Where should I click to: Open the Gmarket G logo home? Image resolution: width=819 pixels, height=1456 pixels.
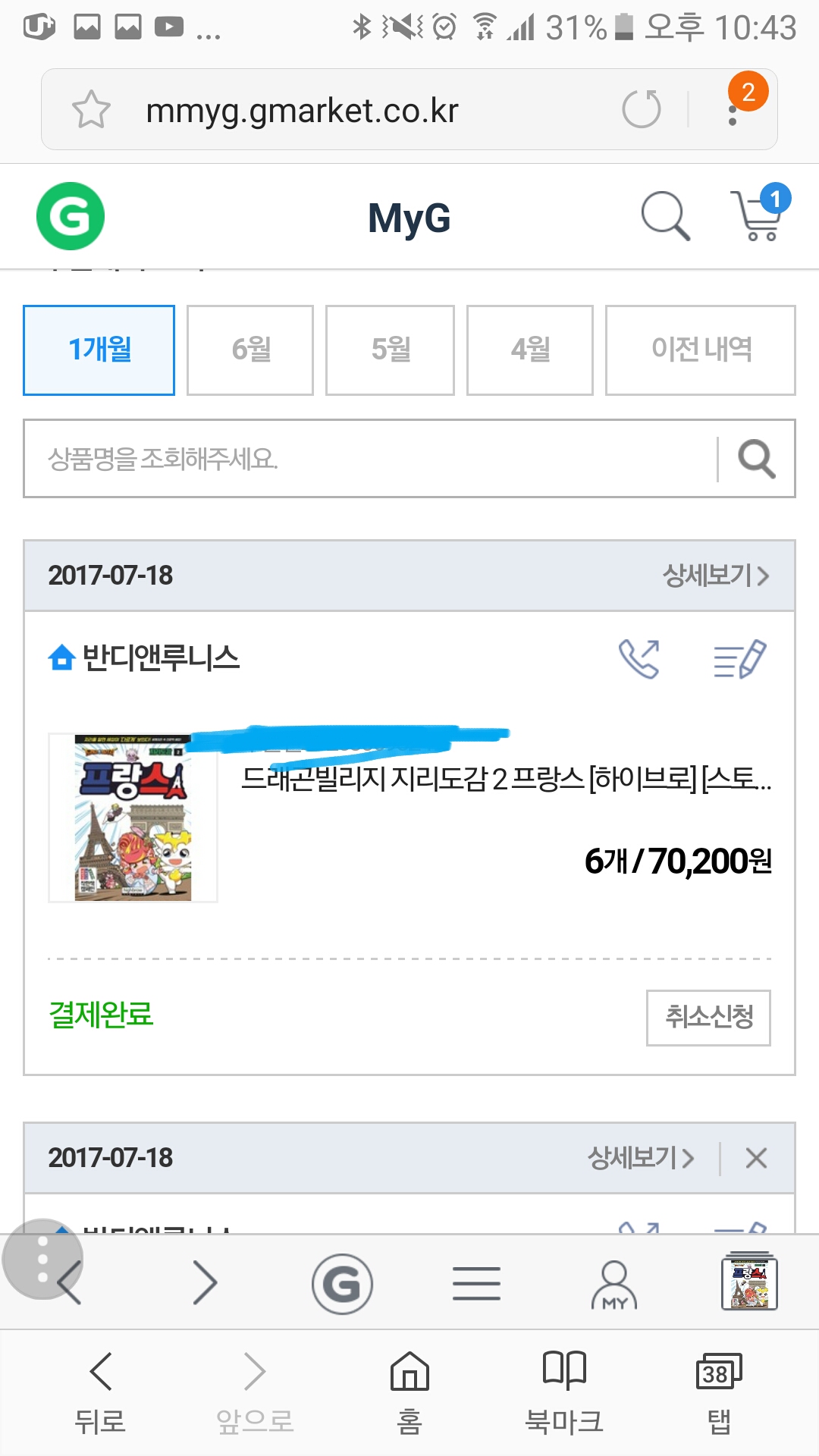[71, 216]
